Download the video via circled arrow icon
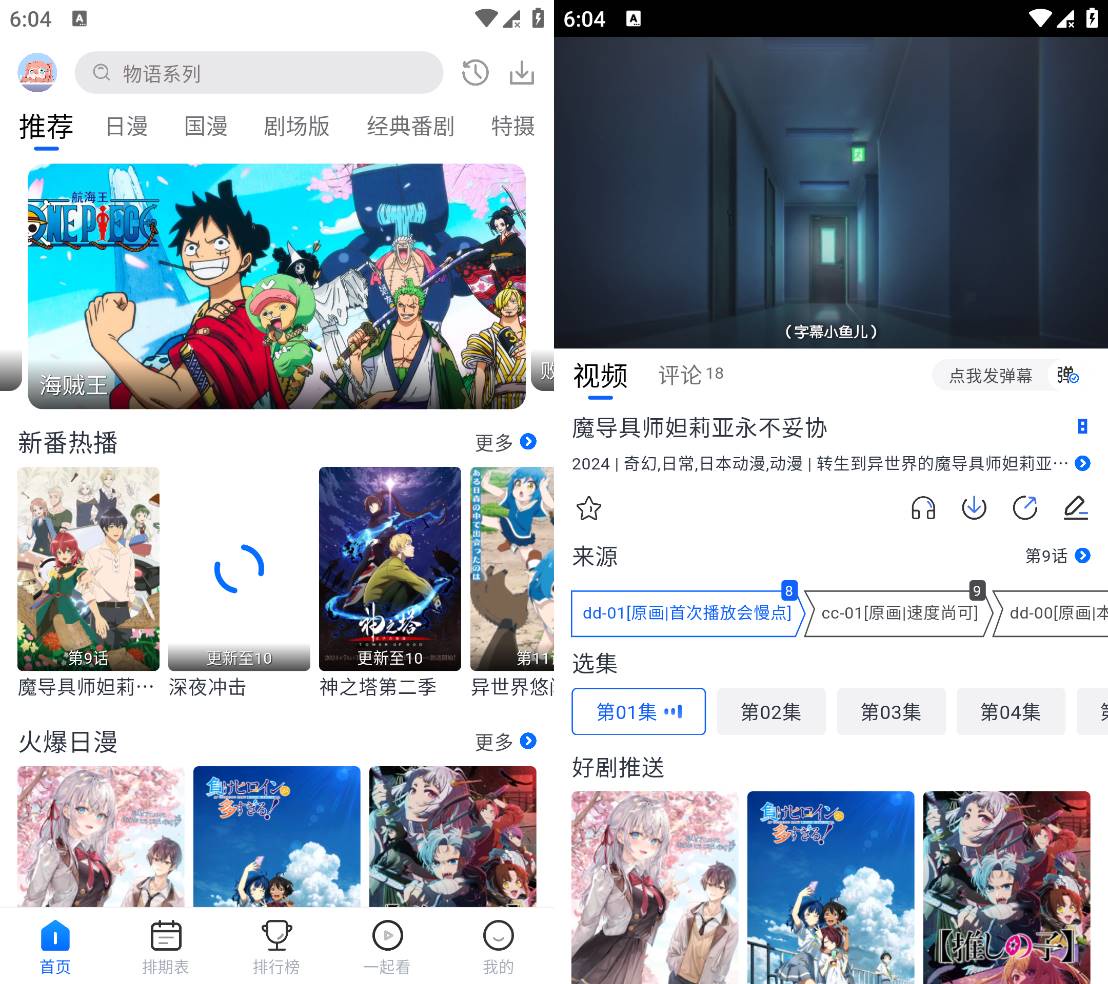The height and width of the screenshot is (984, 1108). click(974, 508)
